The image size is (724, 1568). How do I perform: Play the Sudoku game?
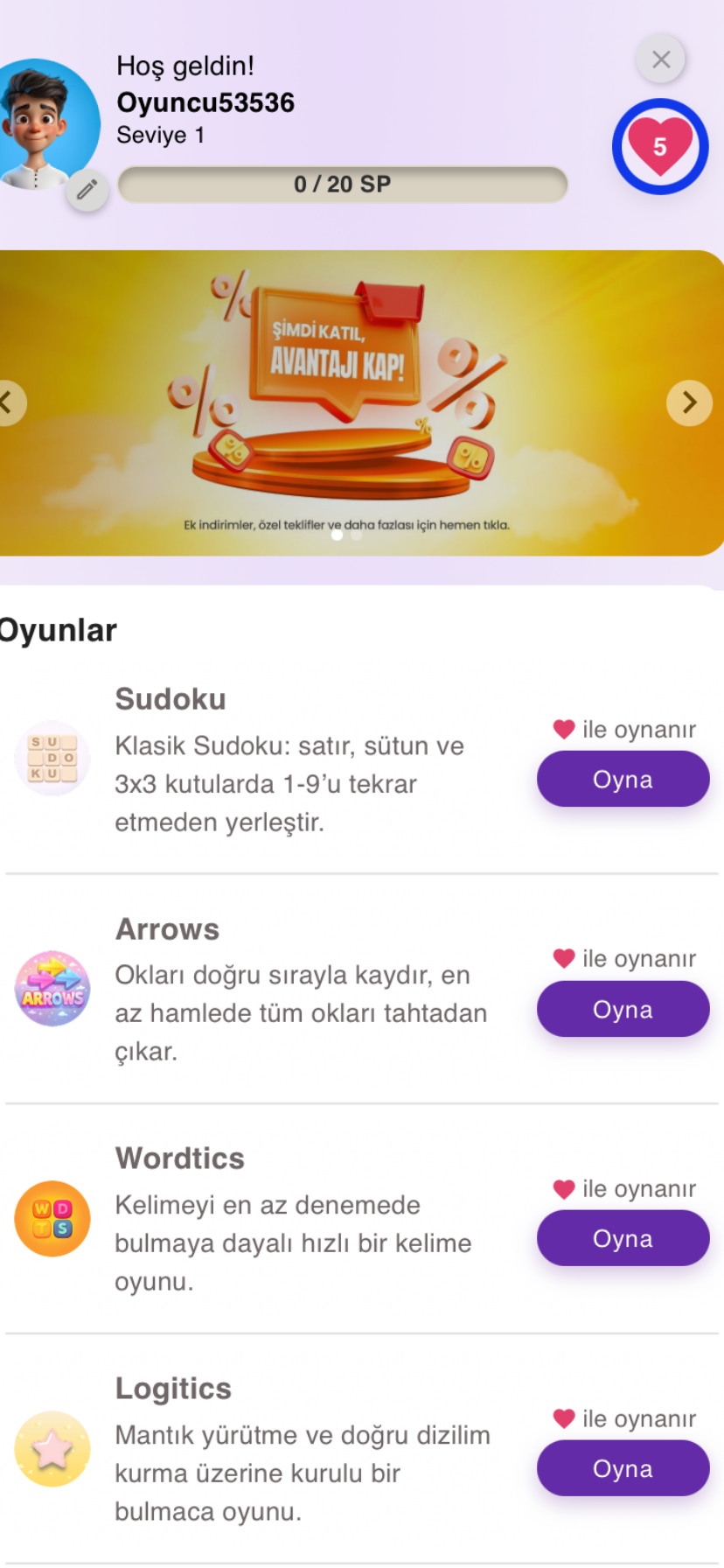point(623,779)
